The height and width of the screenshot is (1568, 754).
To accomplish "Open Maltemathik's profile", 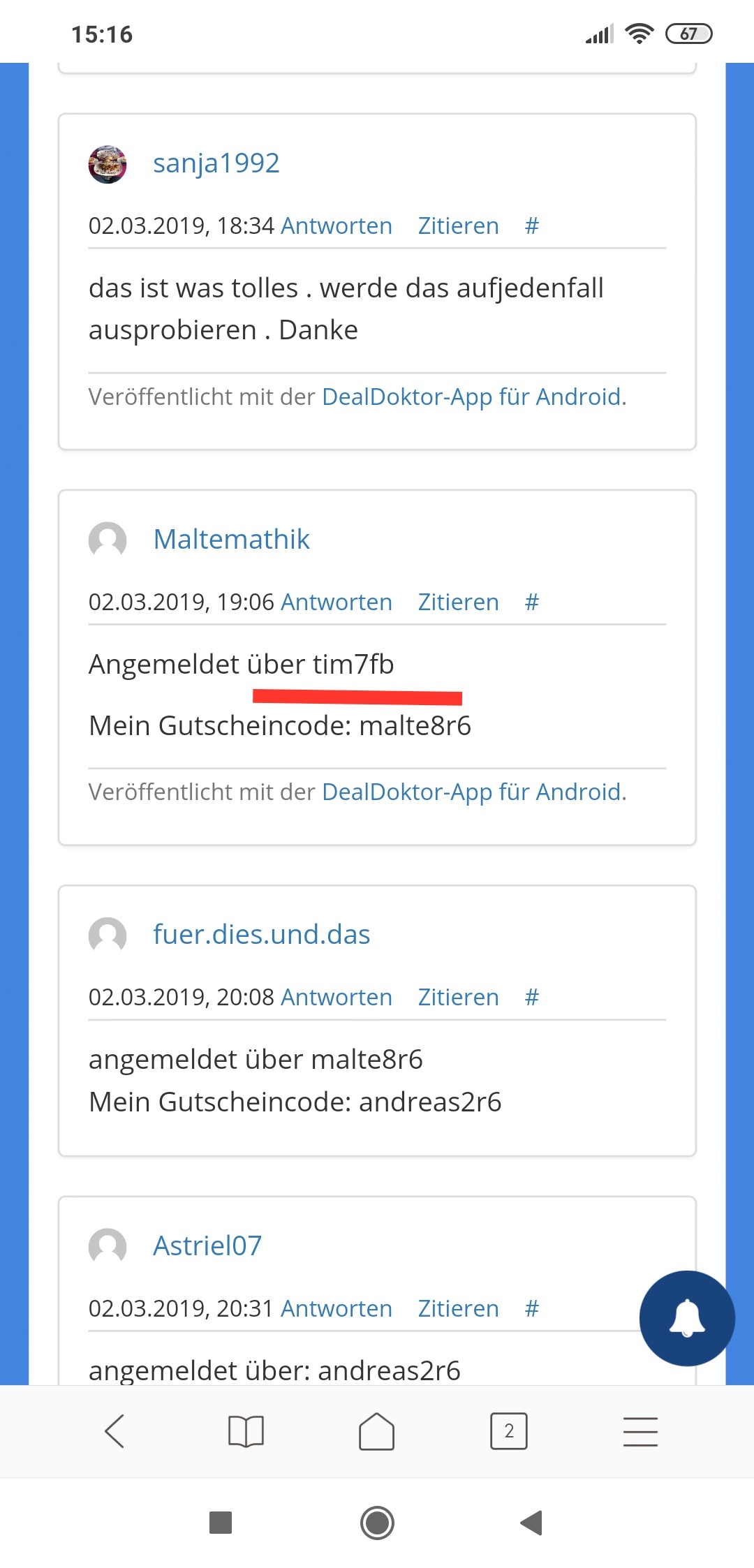I will pyautogui.click(x=231, y=540).
